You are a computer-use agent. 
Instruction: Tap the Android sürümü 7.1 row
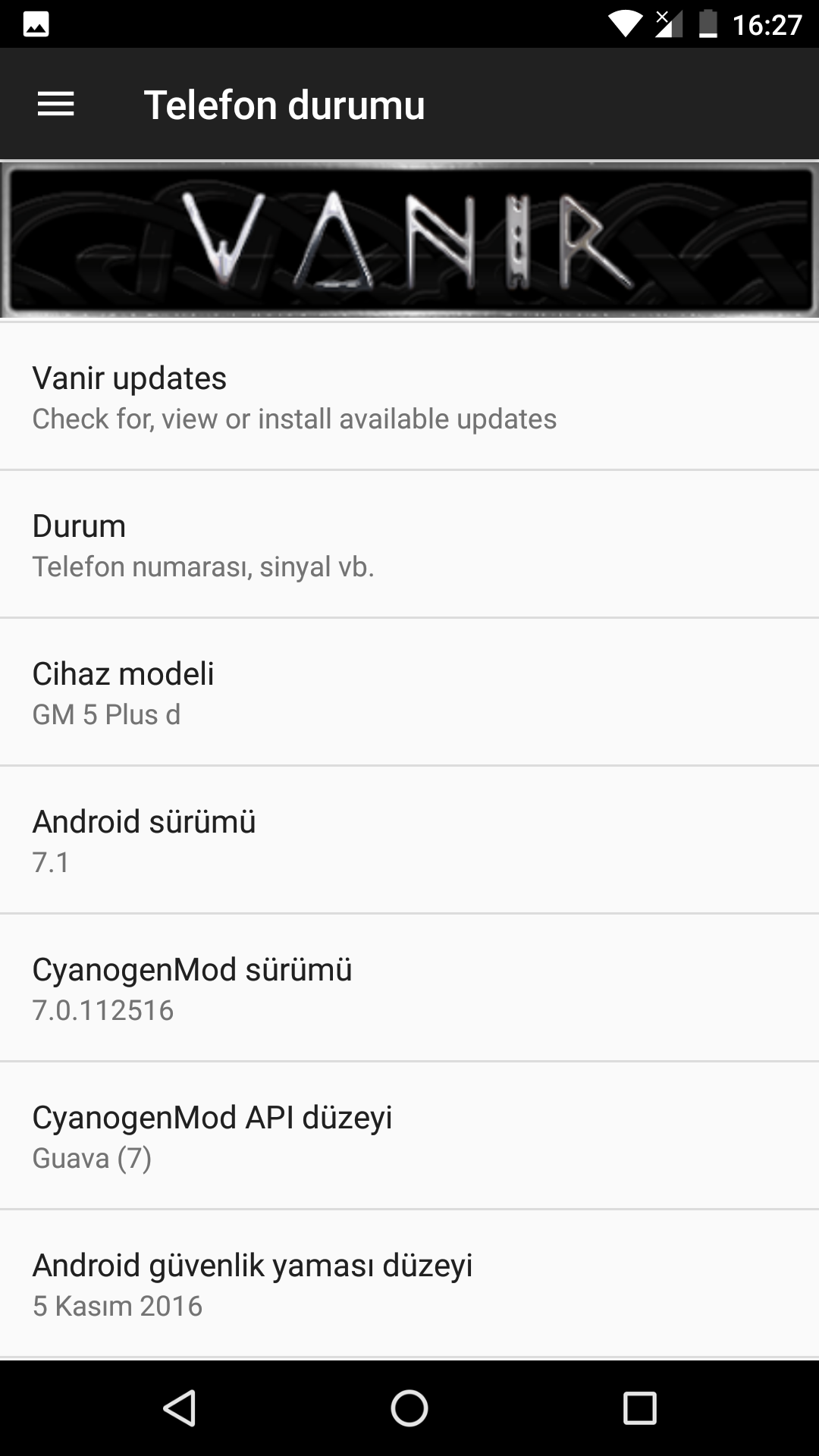[x=409, y=840]
